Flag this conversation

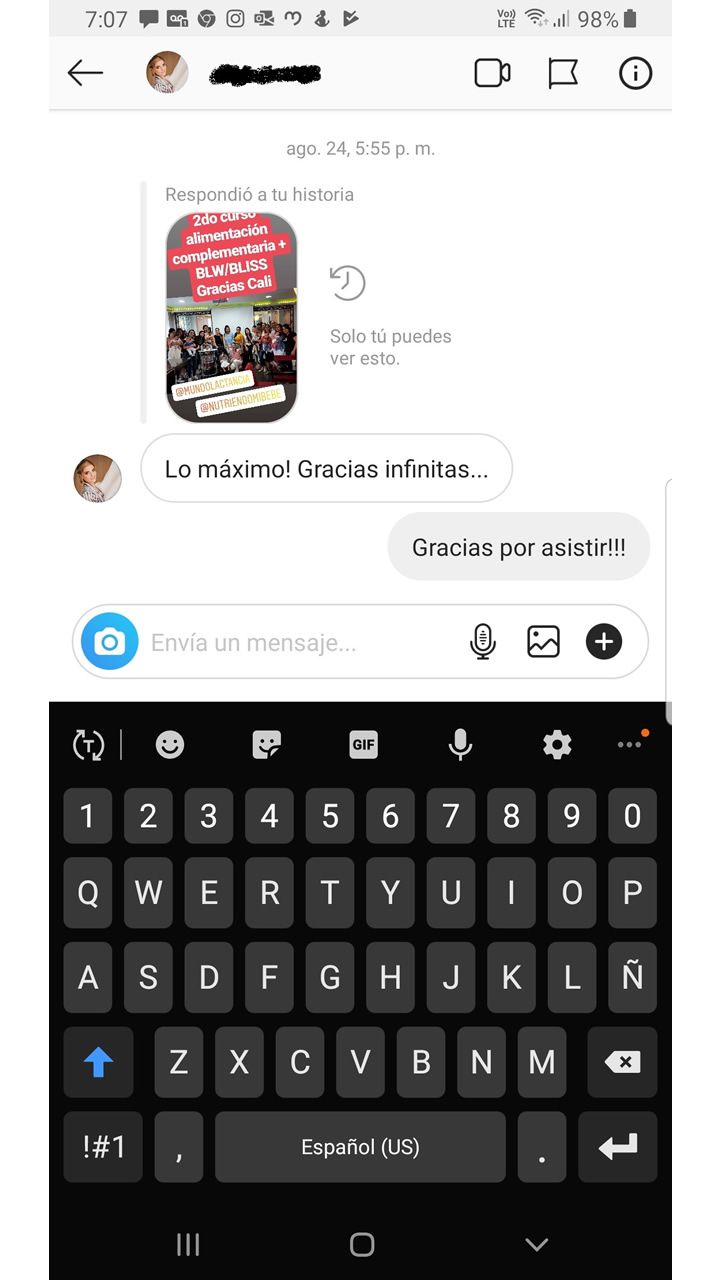pos(564,72)
